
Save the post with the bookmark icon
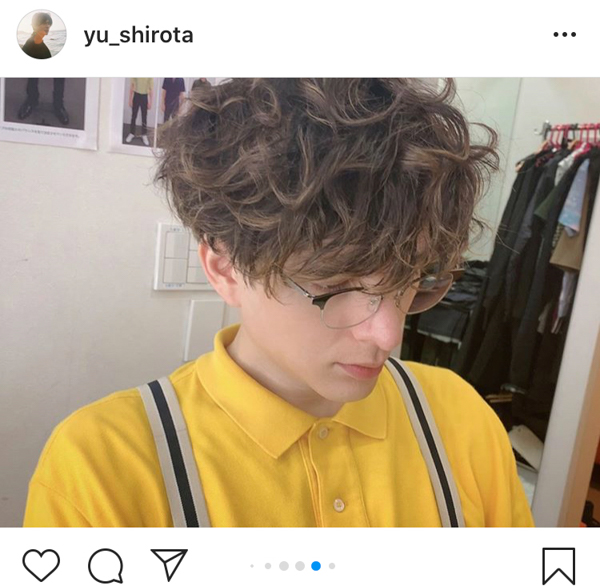pos(559,565)
